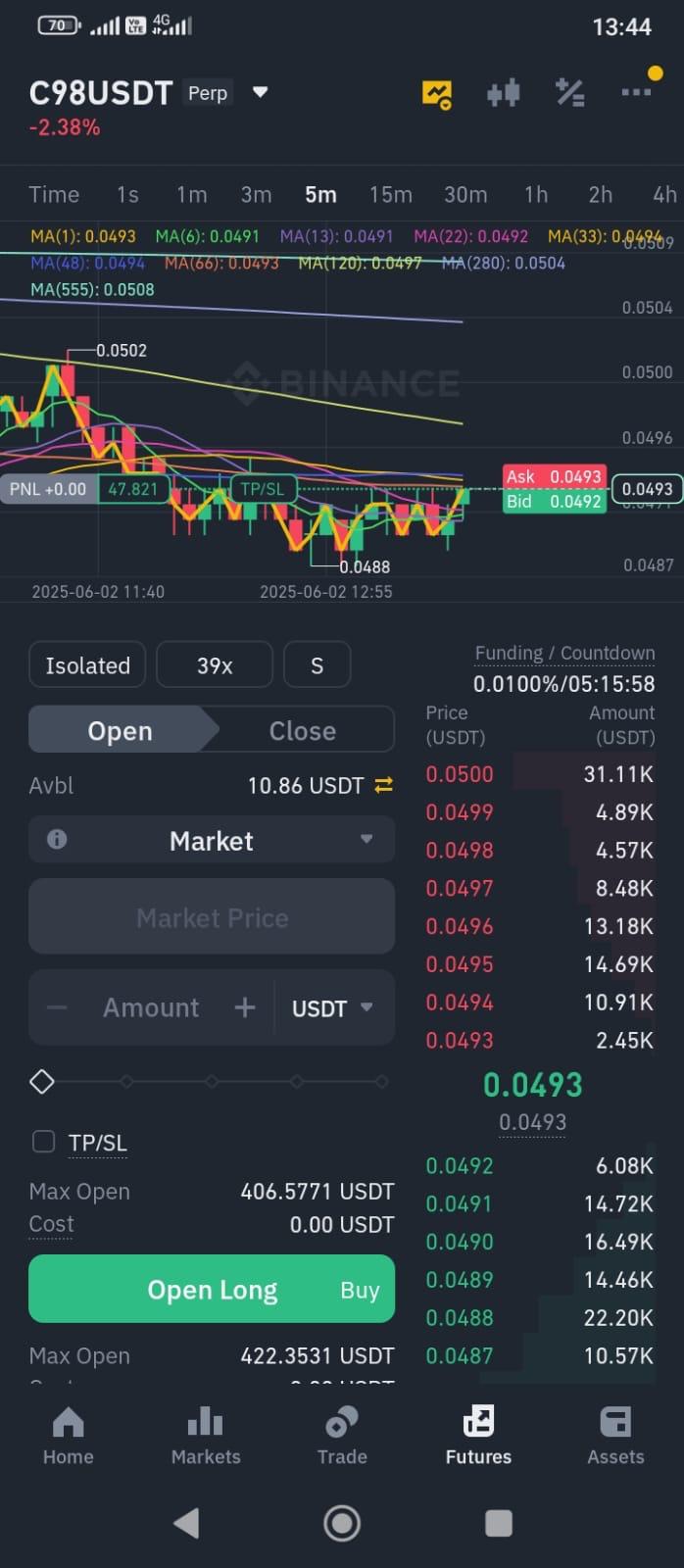
Task: Go to the Markets tab
Action: pyautogui.click(x=206, y=1436)
